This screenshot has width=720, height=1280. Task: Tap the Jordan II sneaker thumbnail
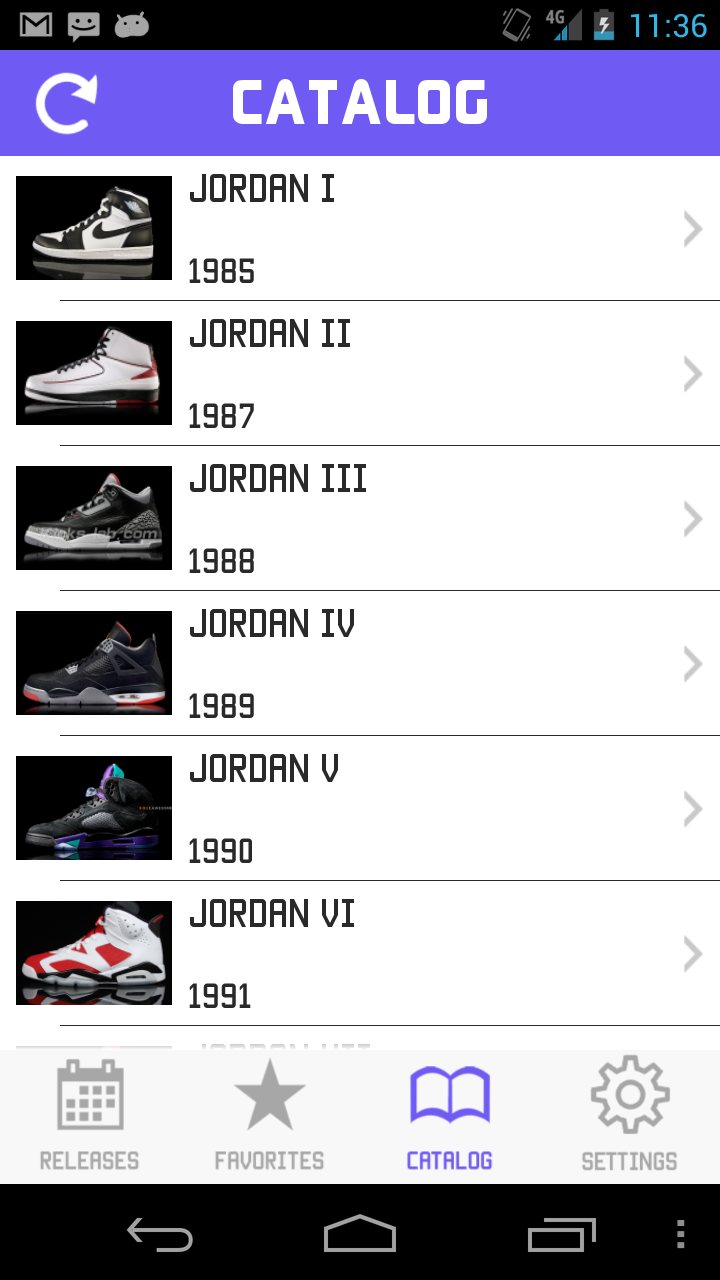pos(93,372)
